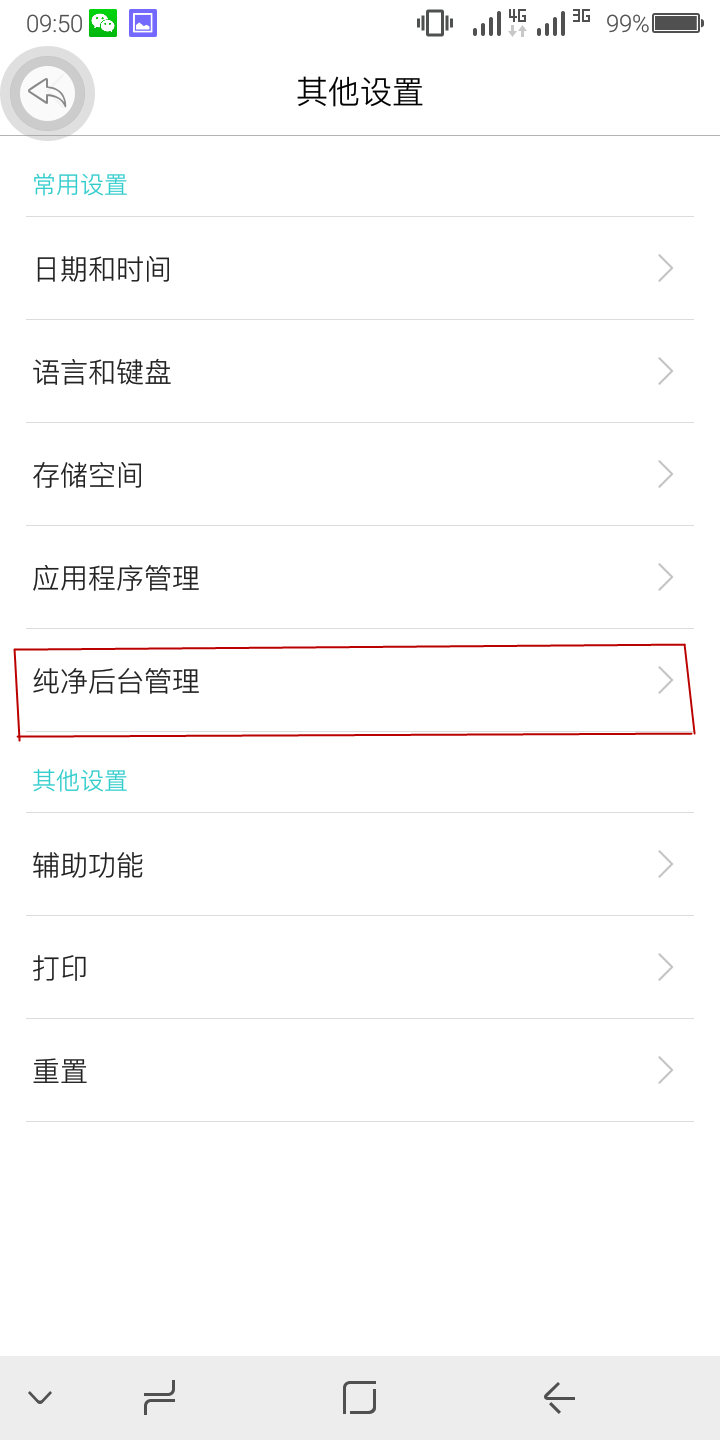Screen dimensions: 720x1440
Task: Open 纯净后台管理
Action: pos(360,680)
